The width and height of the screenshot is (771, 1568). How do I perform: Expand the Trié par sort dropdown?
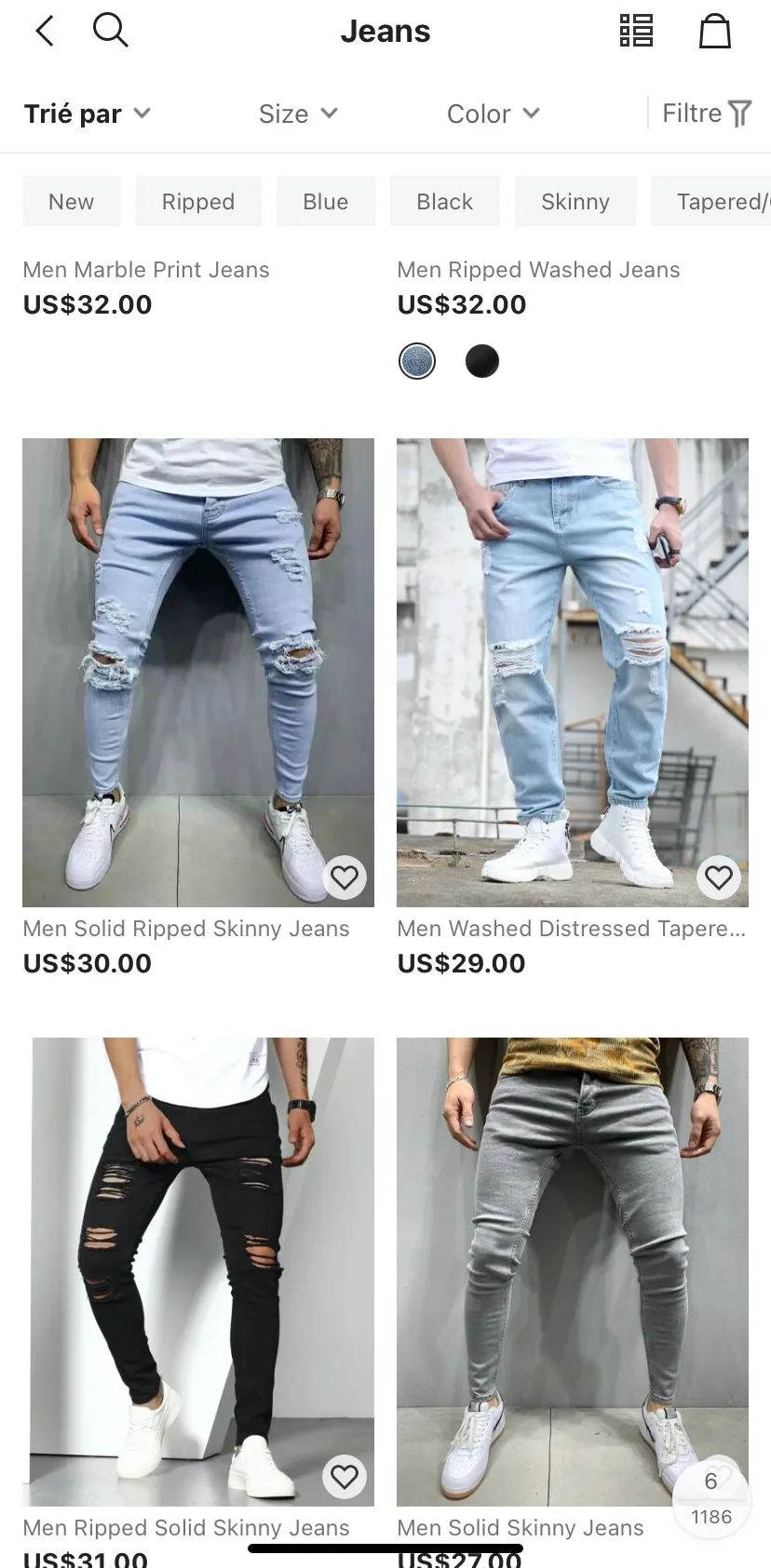87,114
